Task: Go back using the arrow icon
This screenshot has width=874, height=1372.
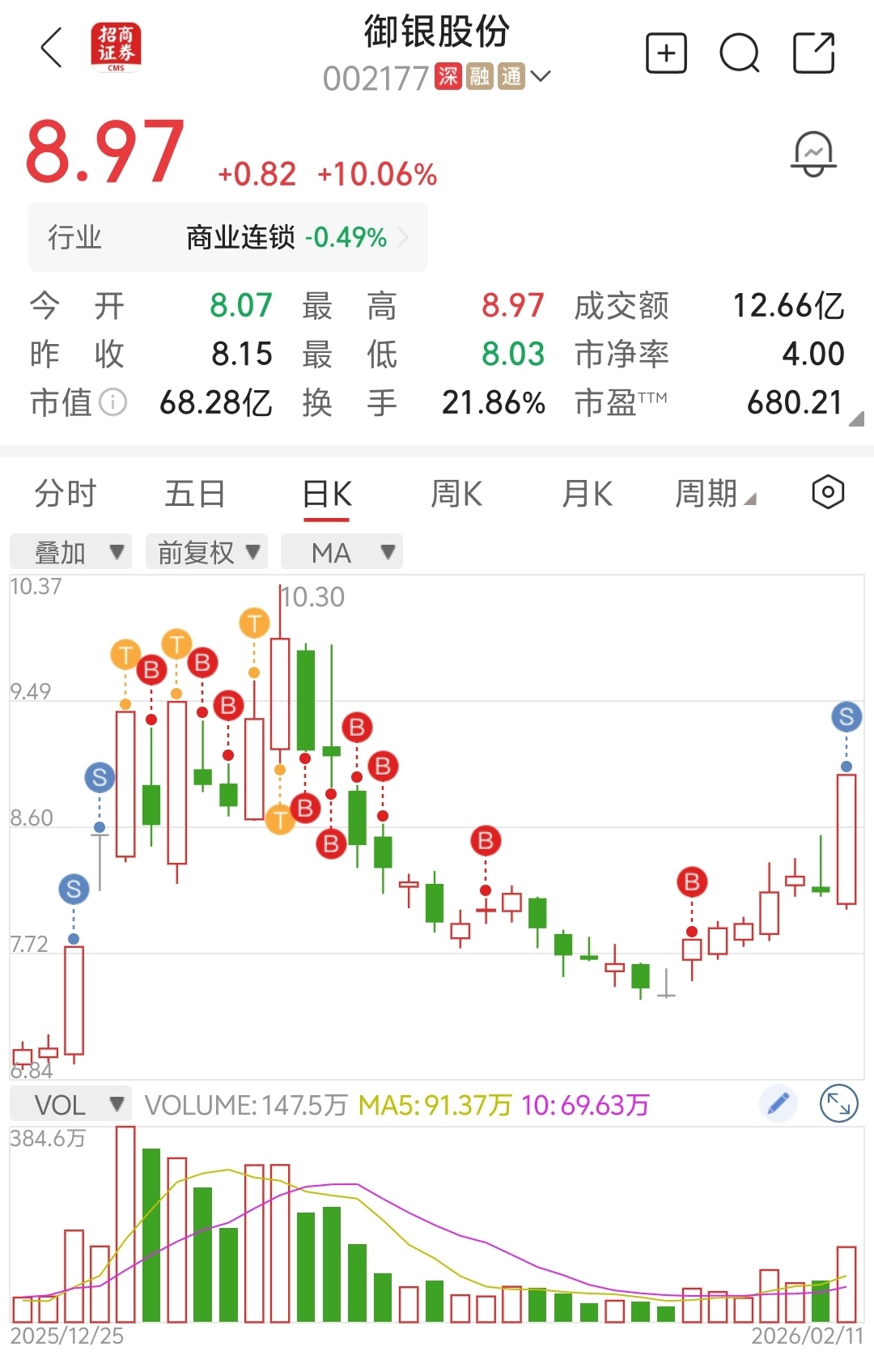Action: point(52,48)
